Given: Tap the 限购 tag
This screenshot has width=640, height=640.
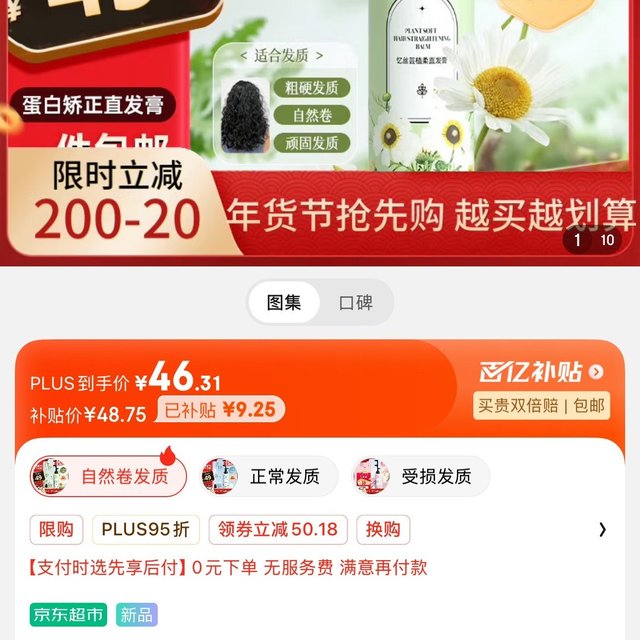Looking at the screenshot, I should [56, 529].
